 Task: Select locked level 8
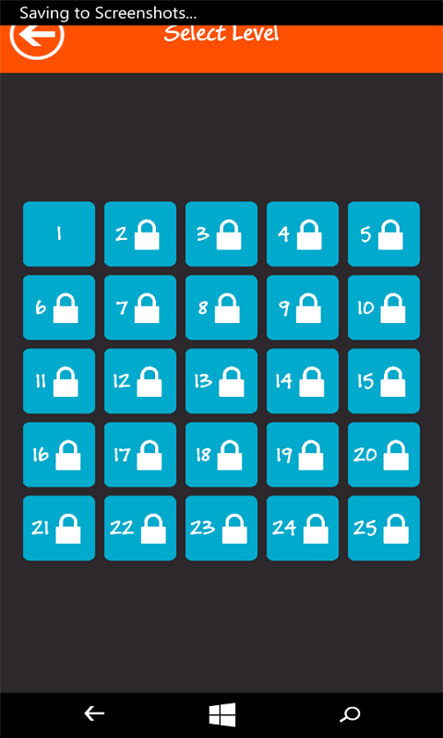coord(221,307)
